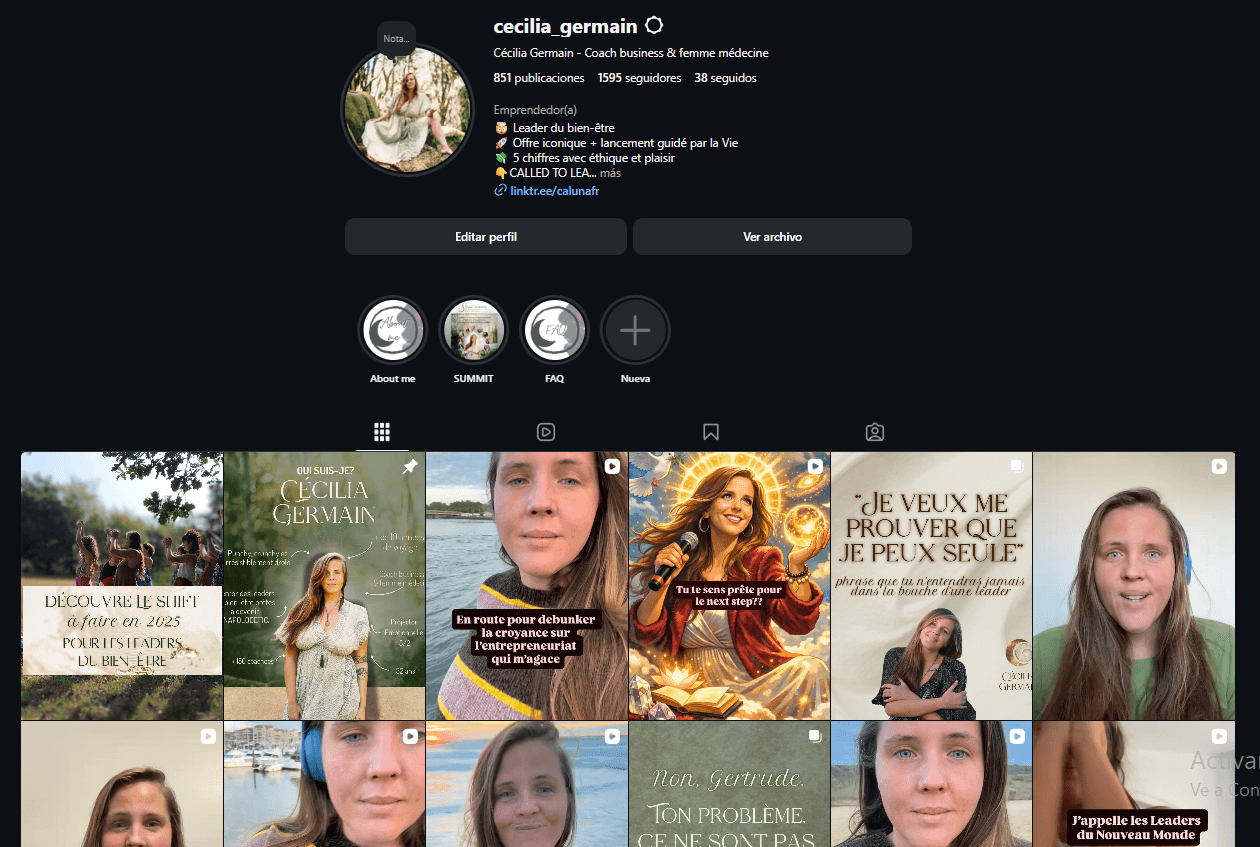This screenshot has width=1260, height=847.
Task: Switch to the posts grid tab
Action: coord(381,432)
